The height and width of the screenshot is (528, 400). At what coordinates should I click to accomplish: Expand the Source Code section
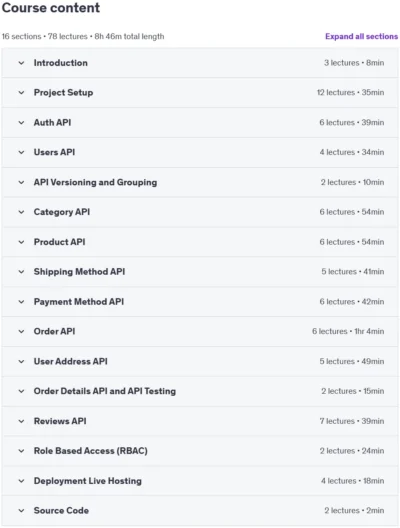[200, 510]
